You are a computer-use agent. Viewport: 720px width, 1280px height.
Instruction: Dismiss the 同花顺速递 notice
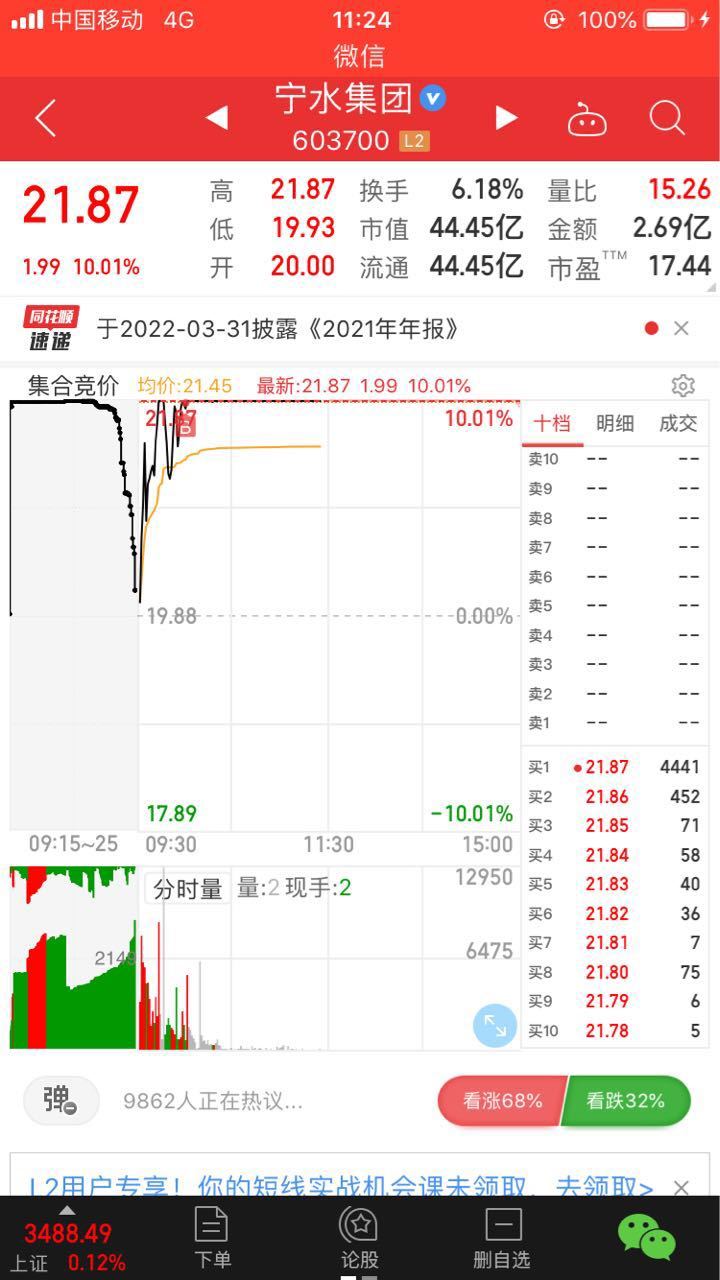681,328
